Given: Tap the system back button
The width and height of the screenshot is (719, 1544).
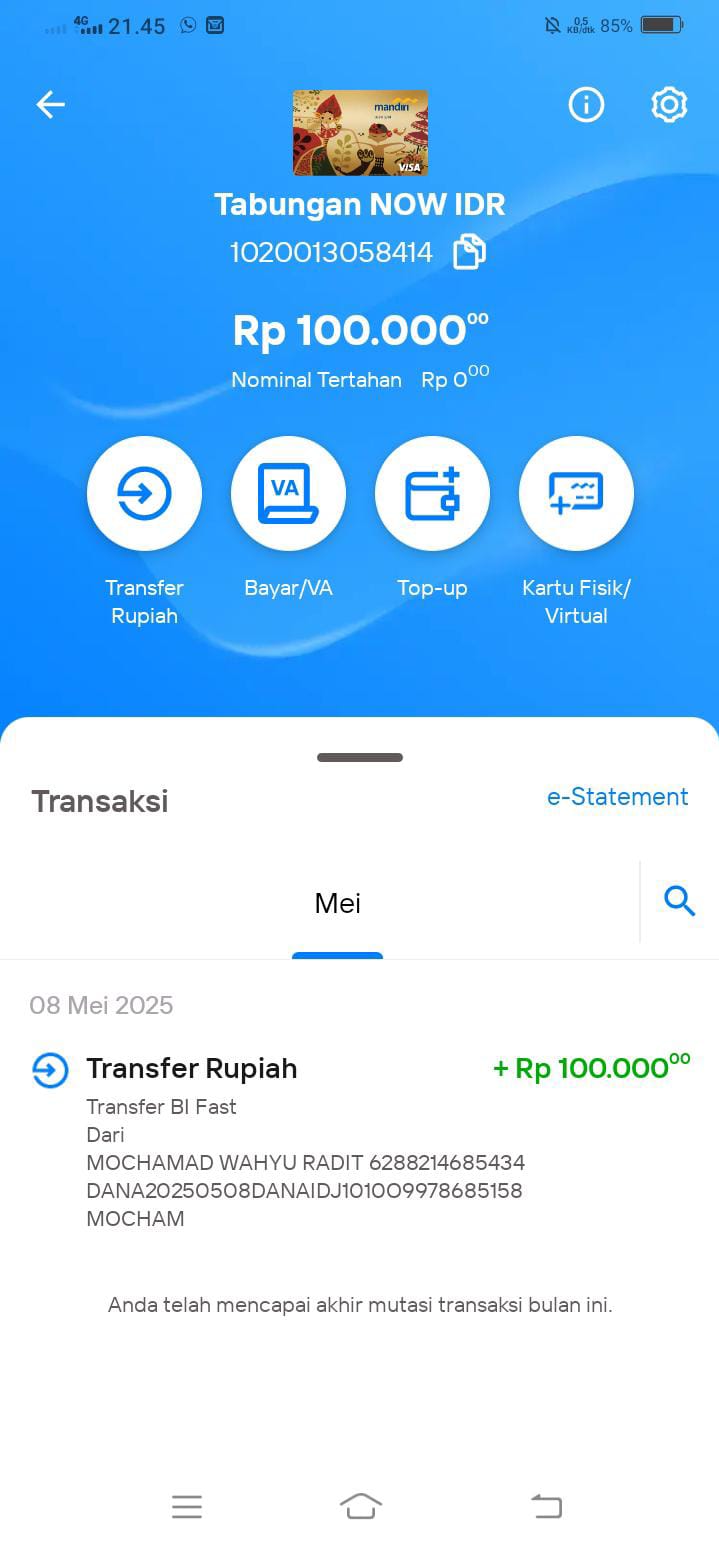Looking at the screenshot, I should [x=546, y=1506].
